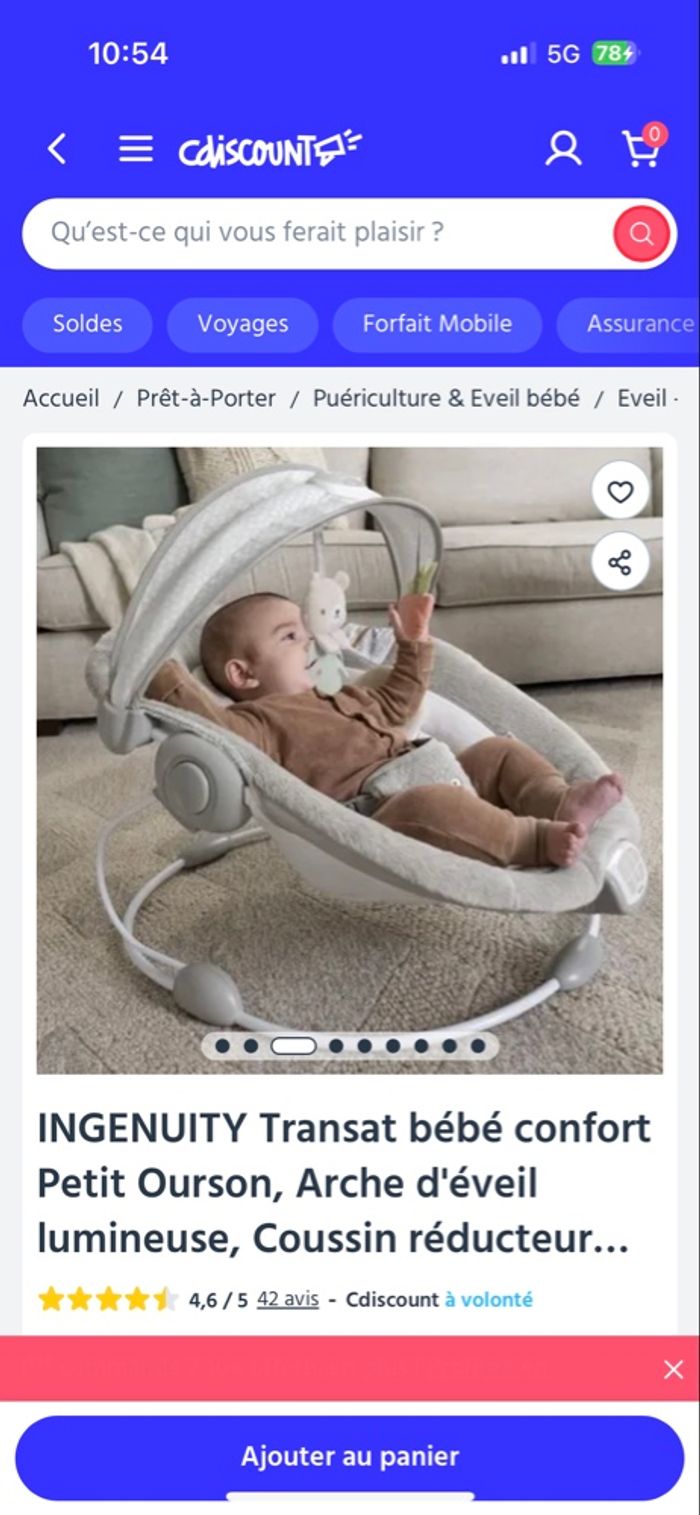Tap Ajouter au panier
Viewport: 700px width, 1515px height.
pos(350,1456)
